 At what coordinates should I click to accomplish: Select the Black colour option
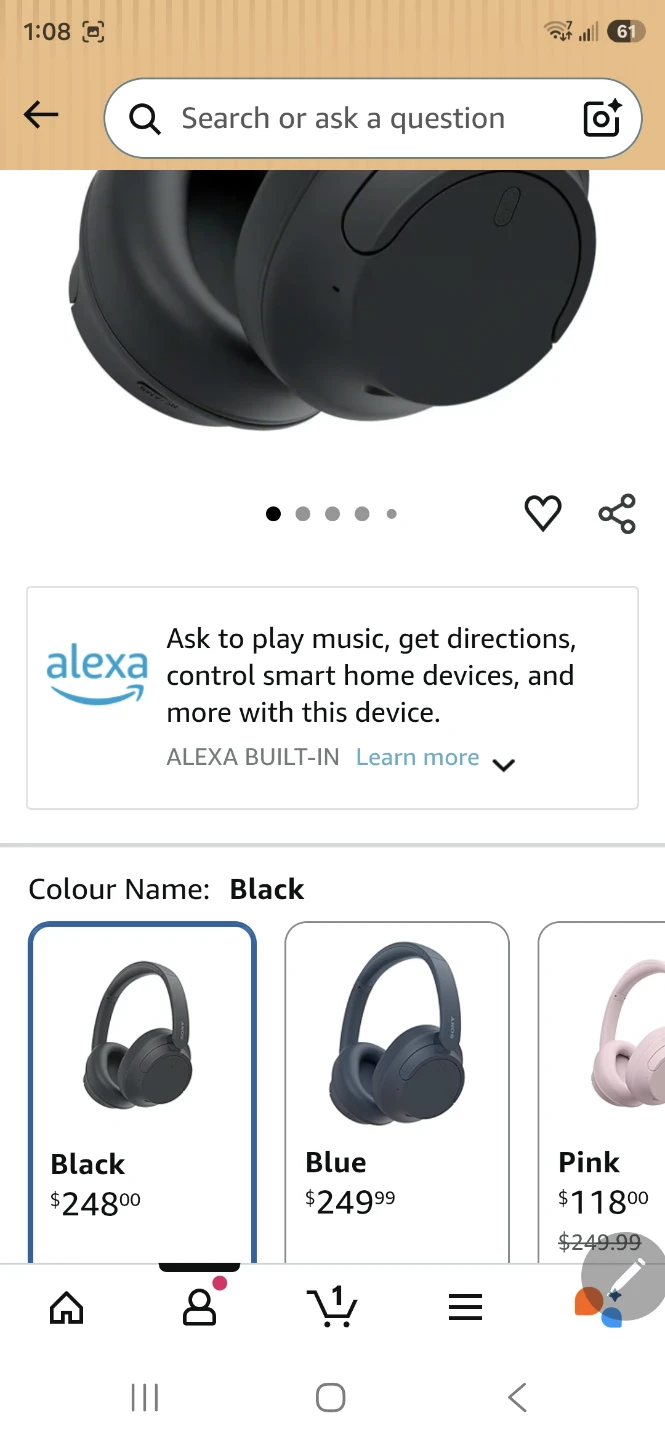pos(143,1092)
